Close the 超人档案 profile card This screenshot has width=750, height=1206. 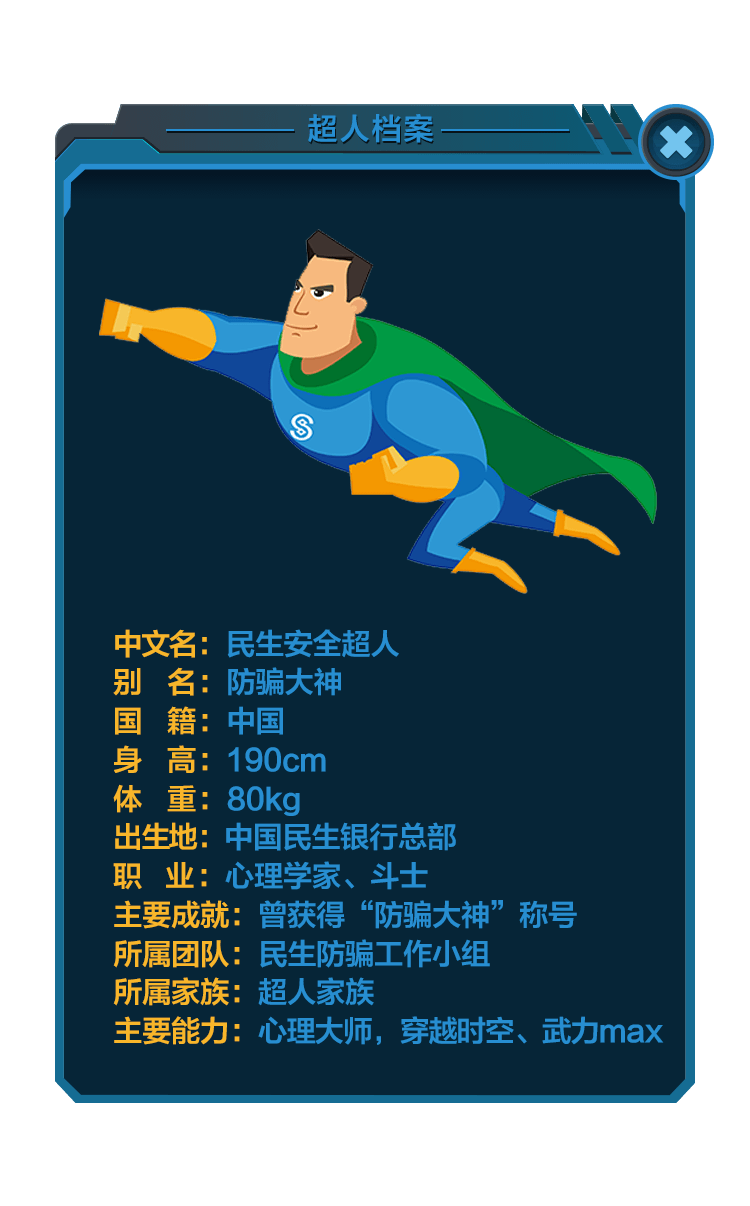click(676, 143)
